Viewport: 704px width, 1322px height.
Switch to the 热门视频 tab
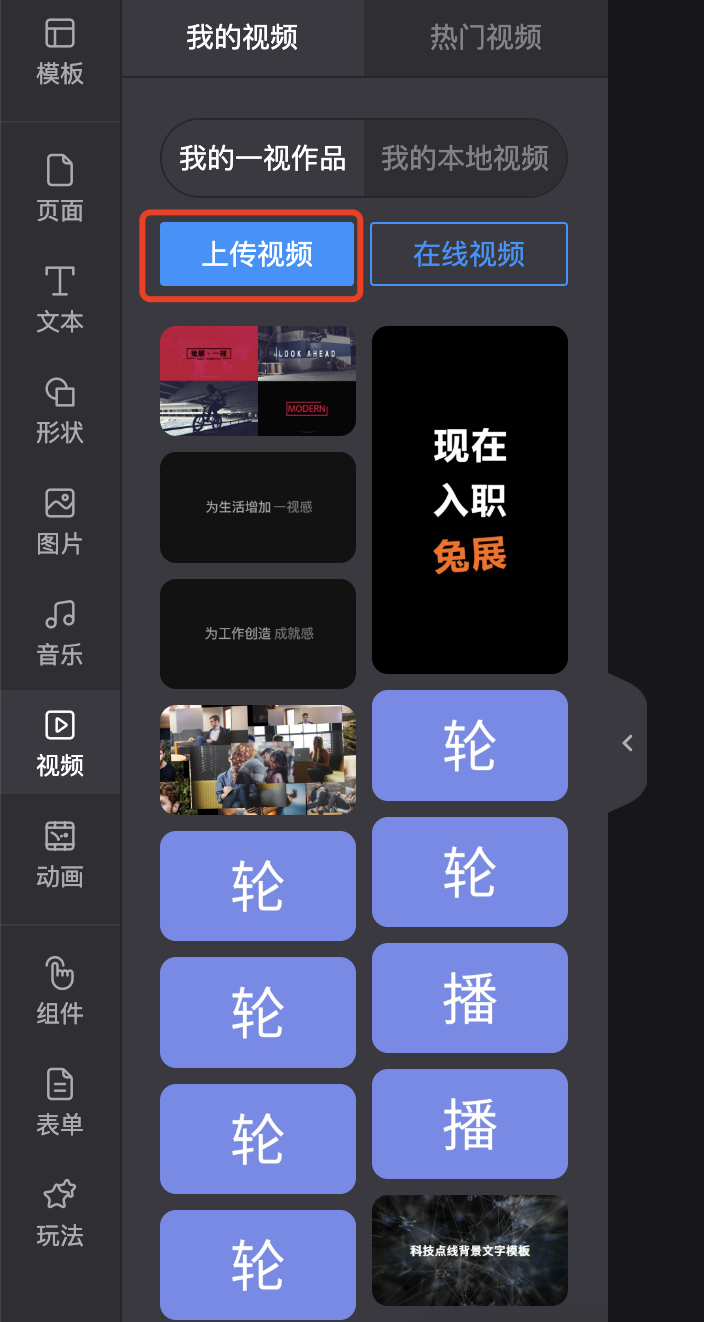pyautogui.click(x=486, y=38)
